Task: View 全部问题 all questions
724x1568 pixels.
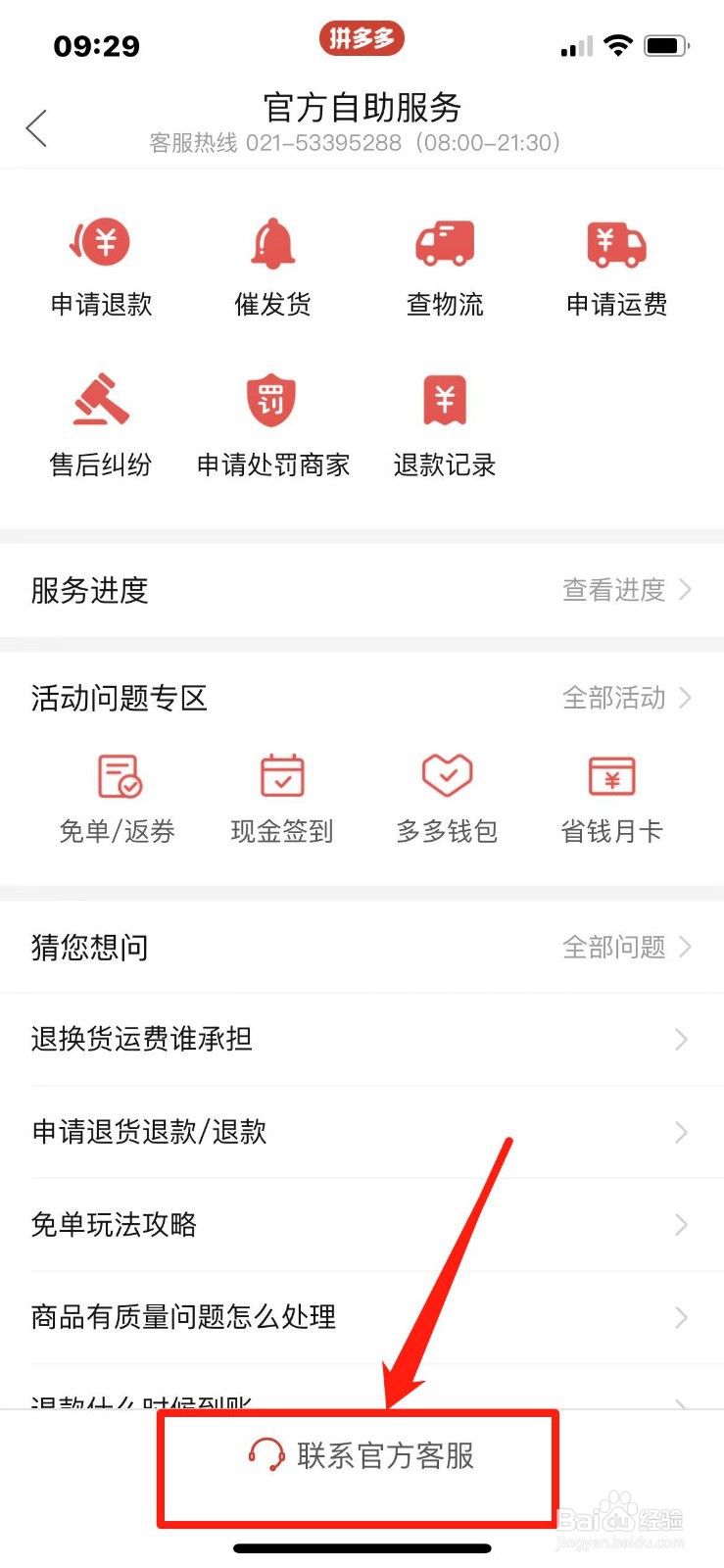Action: (x=627, y=947)
